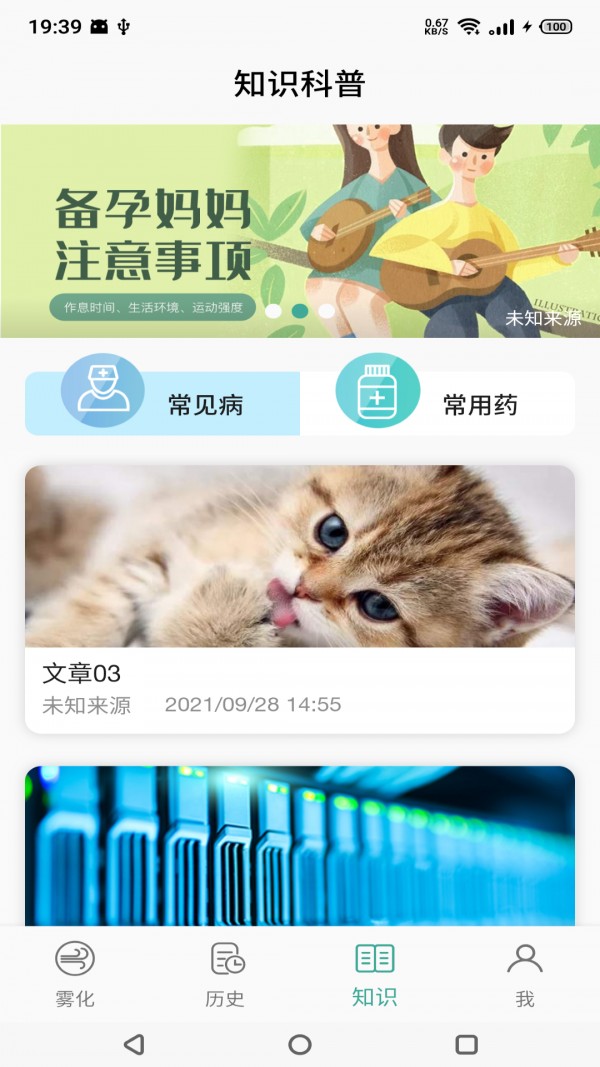Open the server rack article card

[300, 846]
